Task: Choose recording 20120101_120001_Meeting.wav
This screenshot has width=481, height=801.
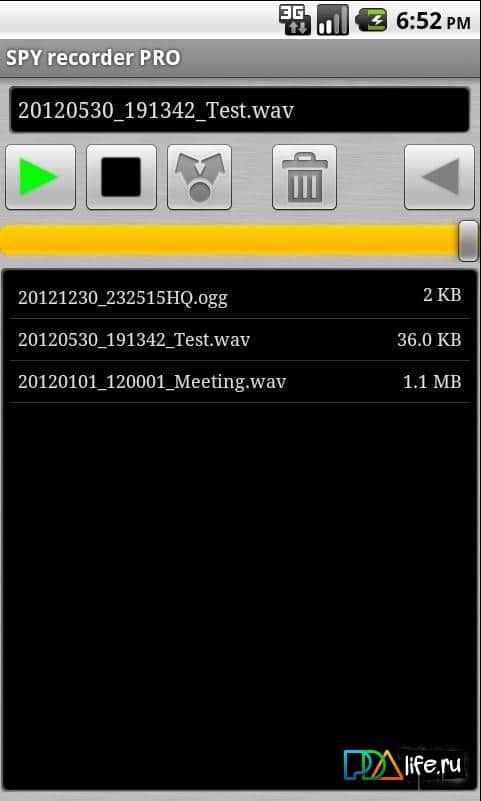Action: click(x=239, y=382)
